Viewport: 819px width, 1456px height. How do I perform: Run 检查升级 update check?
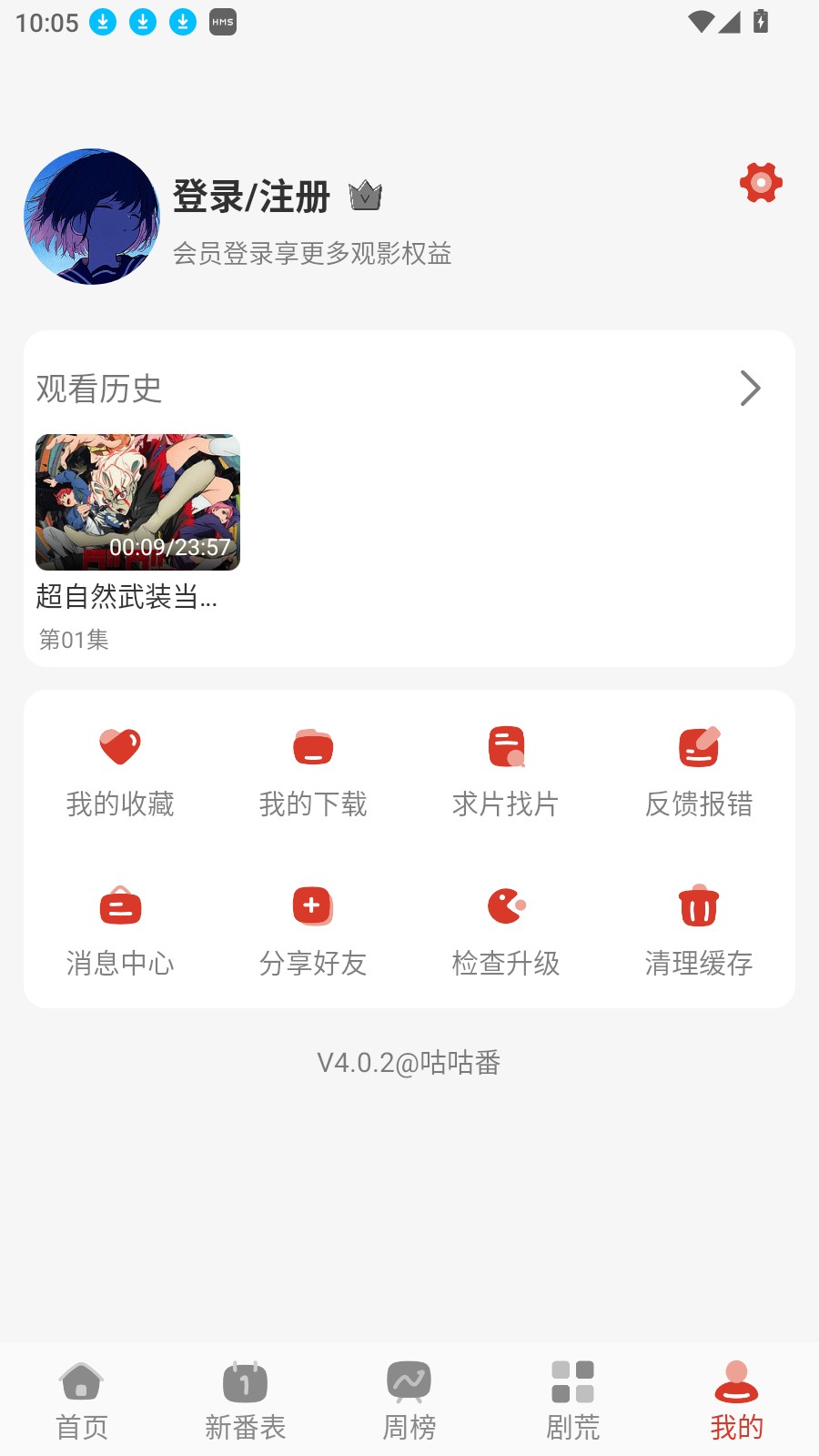(507, 928)
